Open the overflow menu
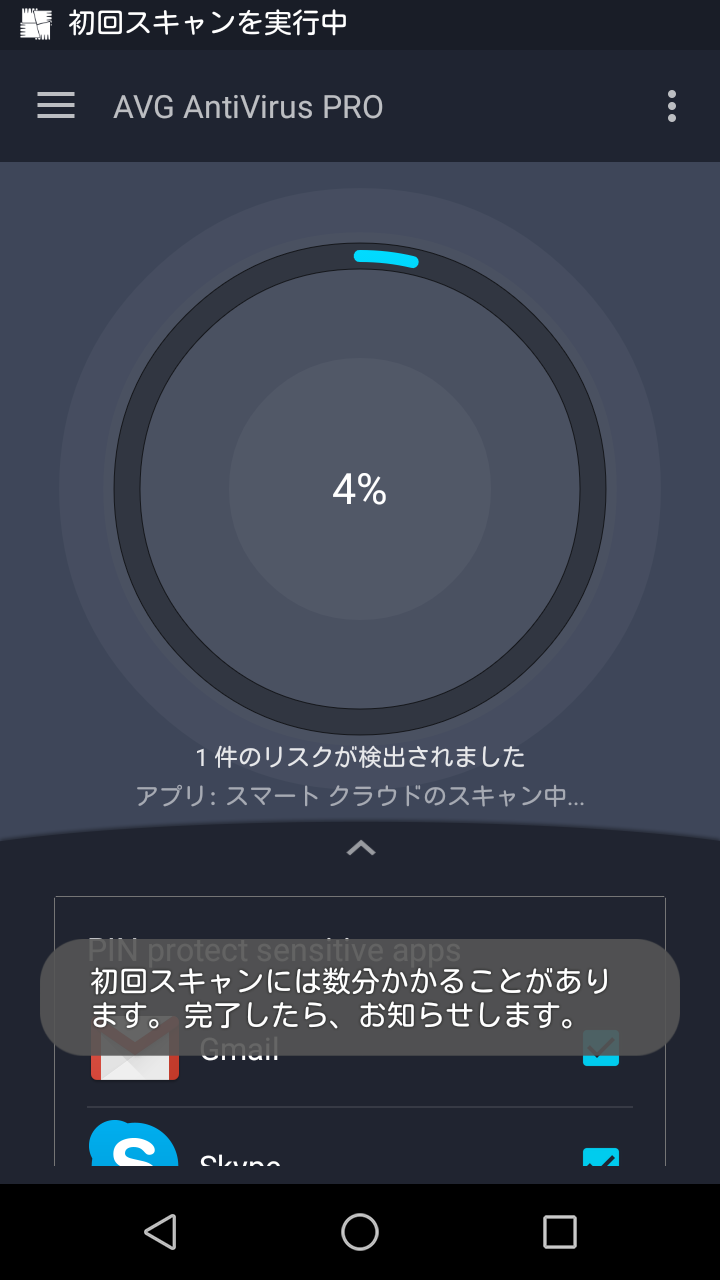The width and height of the screenshot is (720, 1280). 671,106
